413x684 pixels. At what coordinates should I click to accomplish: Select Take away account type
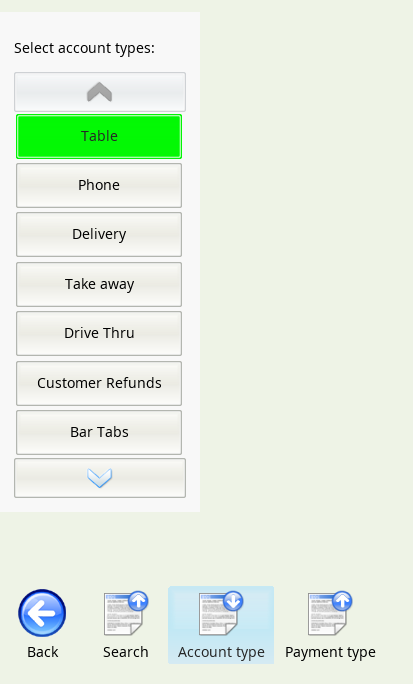pos(99,284)
